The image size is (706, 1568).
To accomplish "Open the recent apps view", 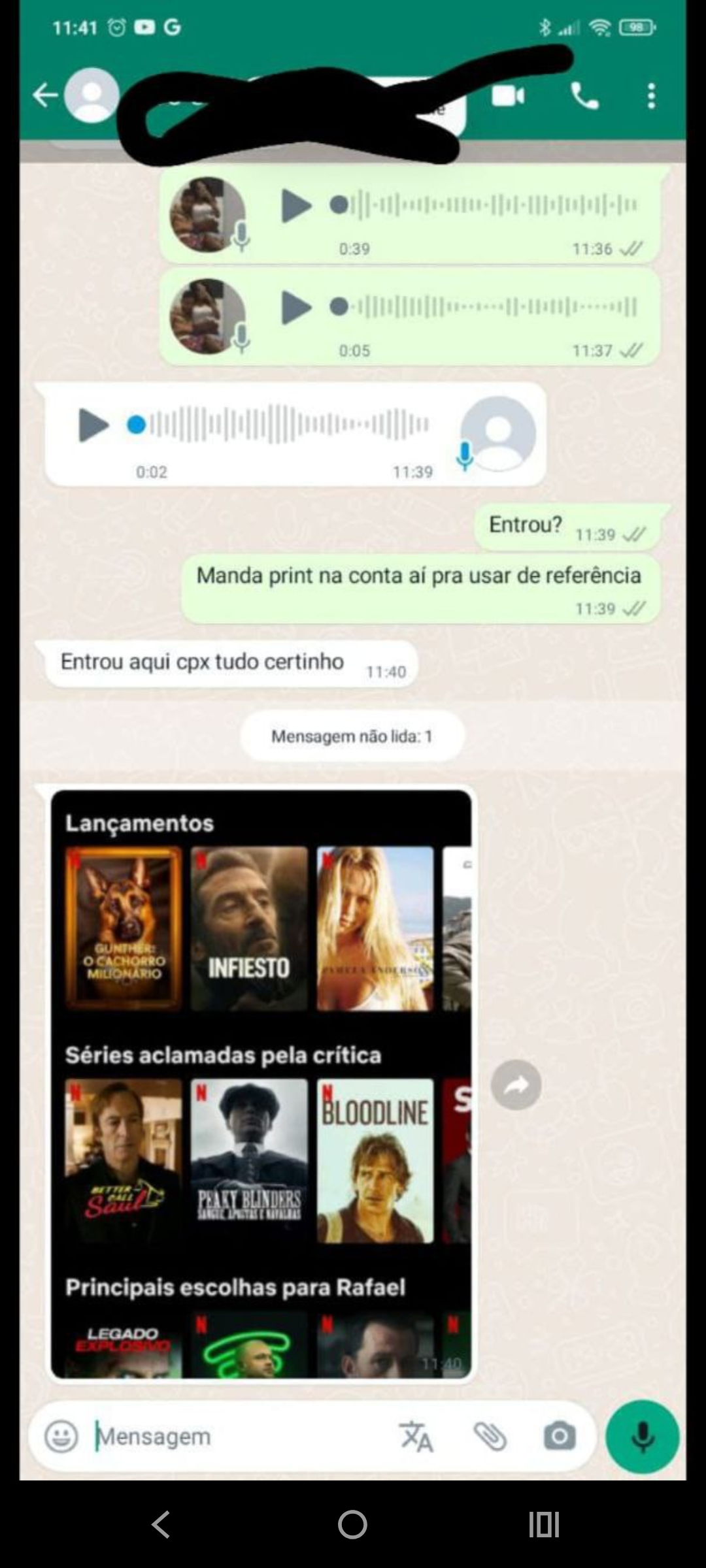I will pyautogui.click(x=544, y=1525).
